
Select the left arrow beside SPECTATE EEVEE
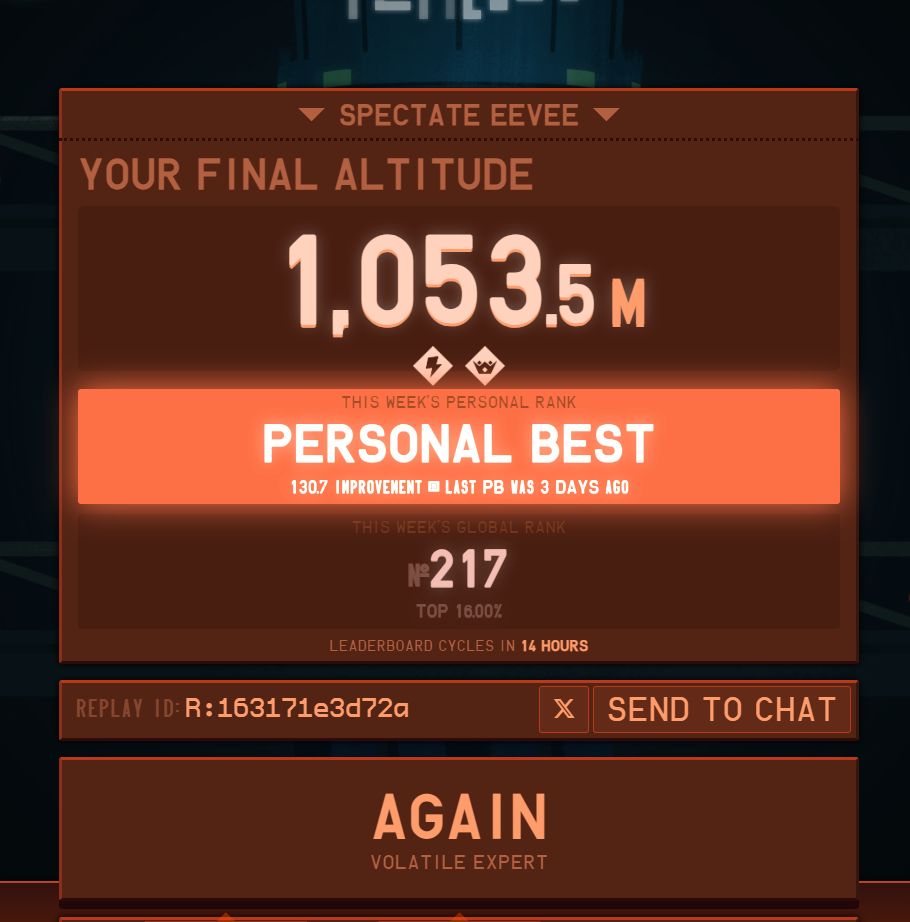(x=311, y=114)
